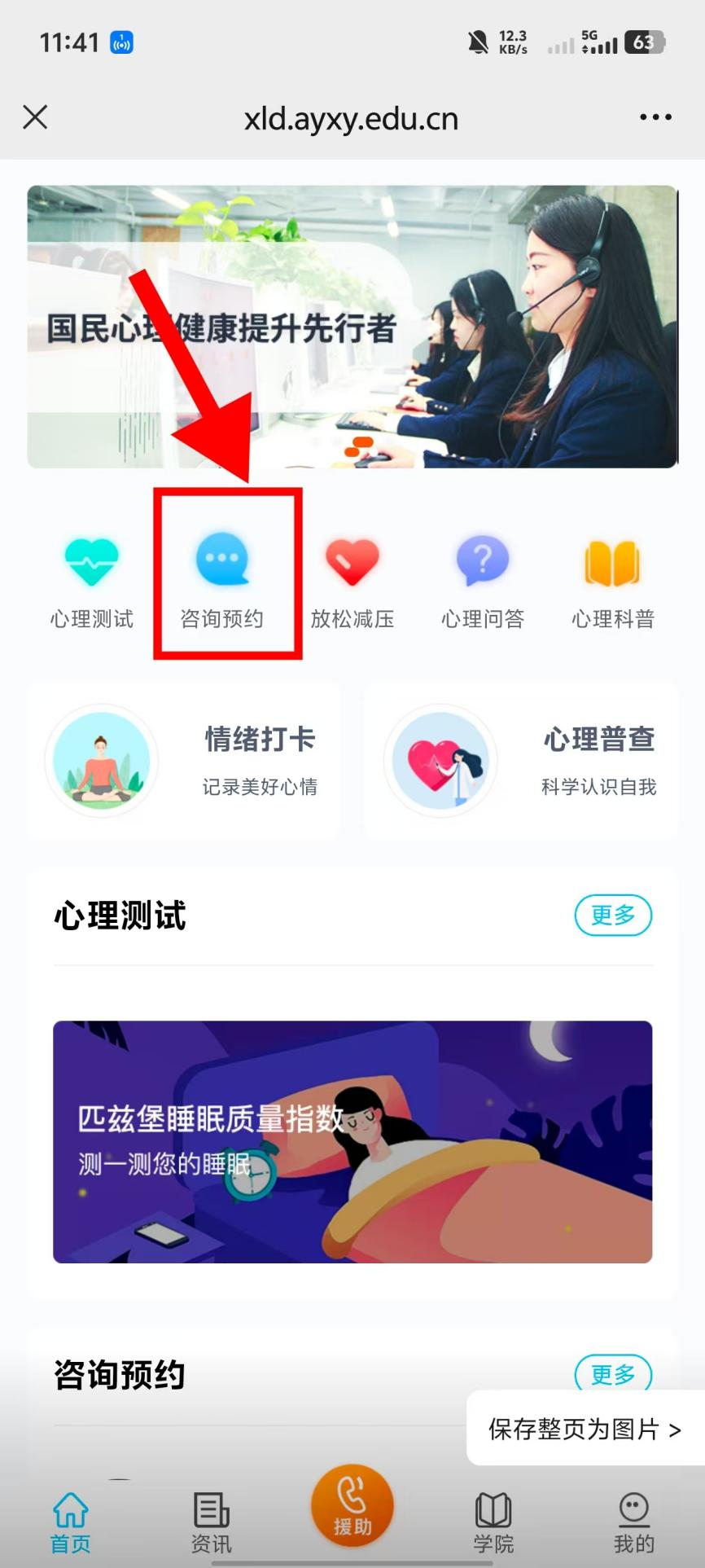Select 保存整页为图片 link

pyautogui.click(x=583, y=1430)
